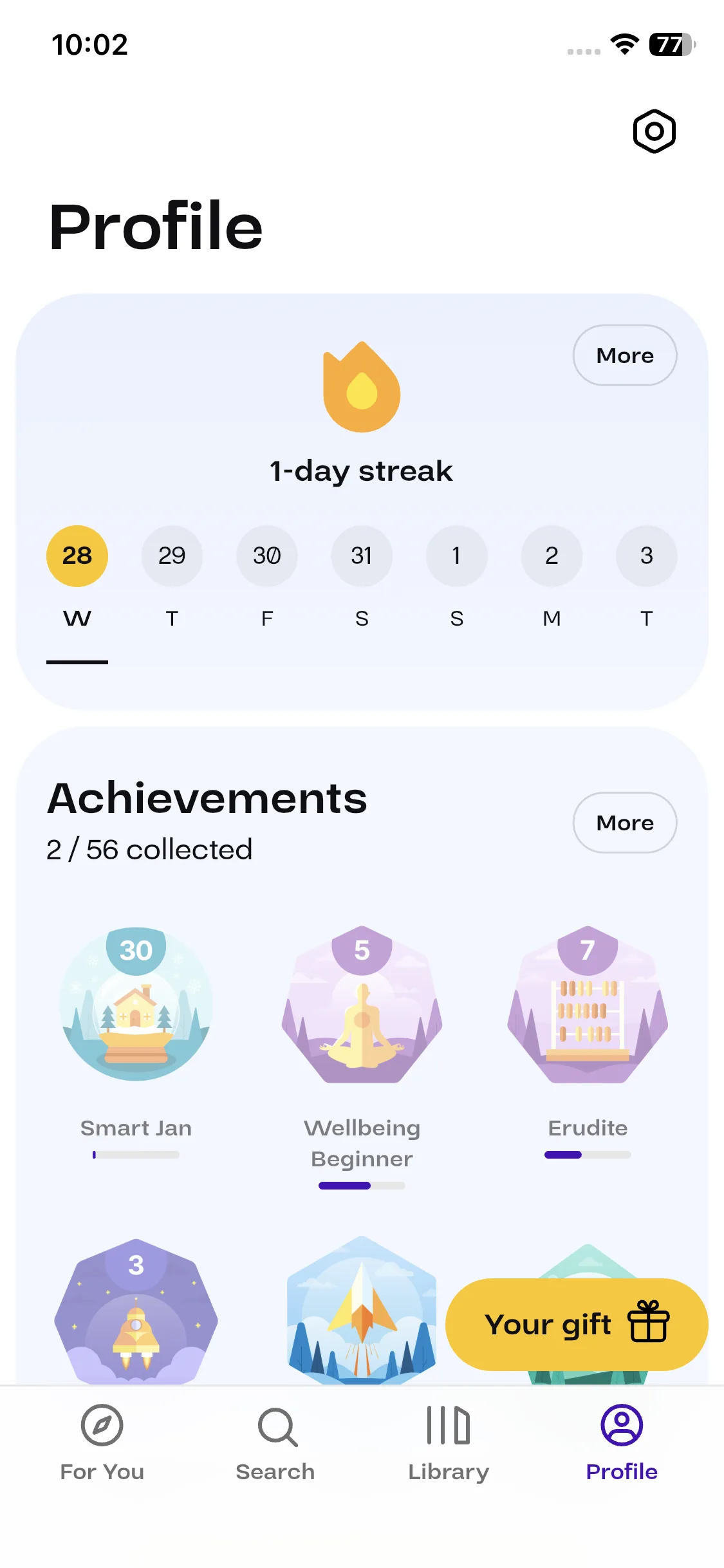Viewport: 724px width, 1568px height.
Task: Select day 28 in the streak calendar
Action: point(77,556)
